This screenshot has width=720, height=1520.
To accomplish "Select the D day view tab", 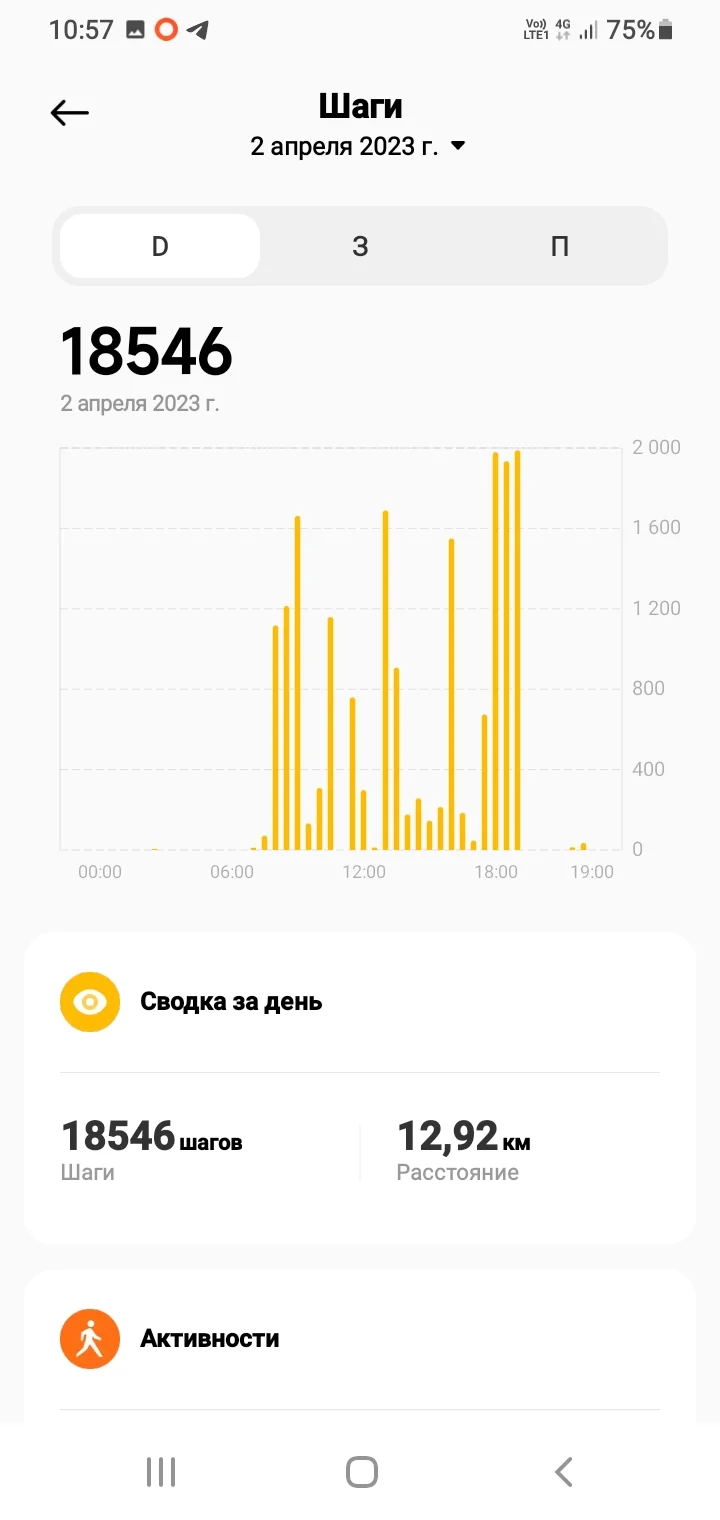I will [160, 246].
